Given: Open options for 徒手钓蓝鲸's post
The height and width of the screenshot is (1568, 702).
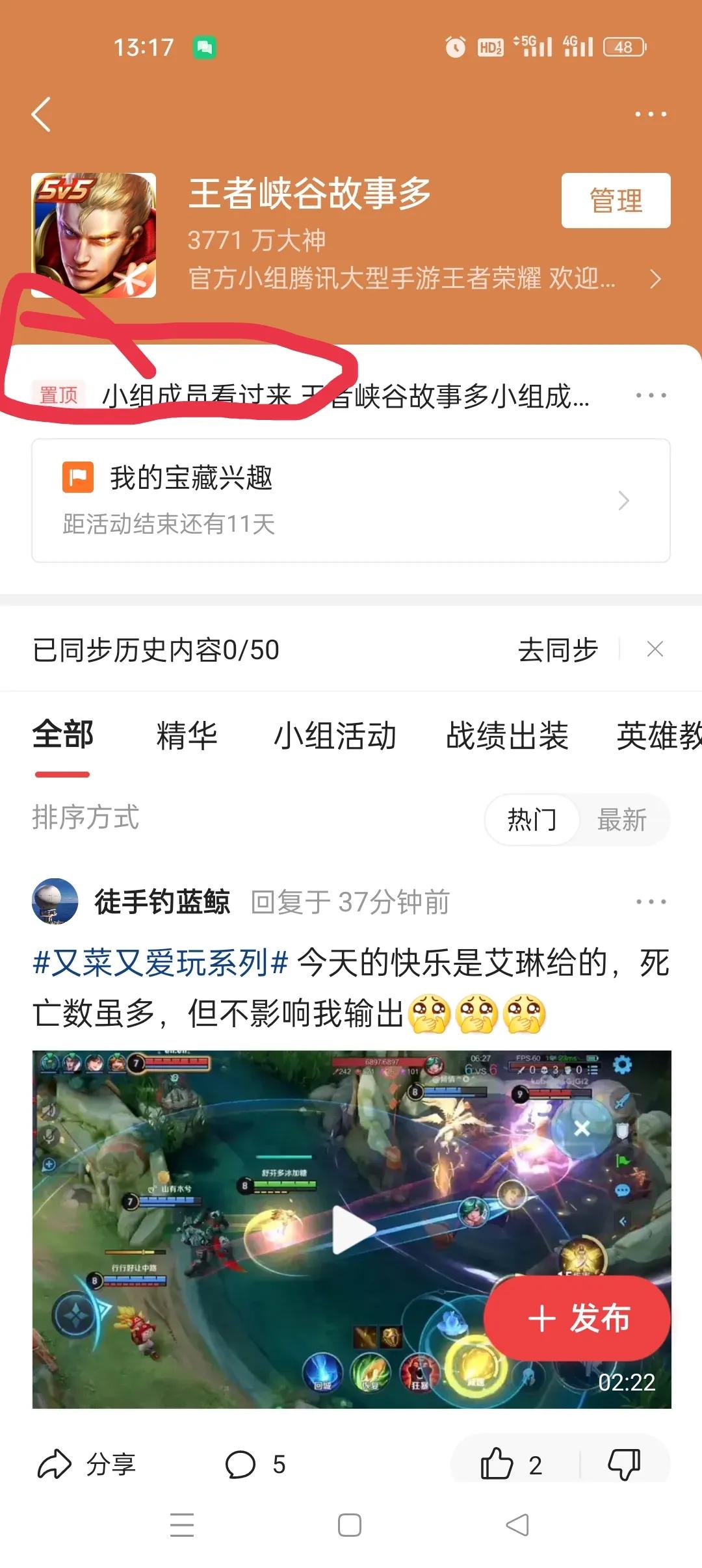Looking at the screenshot, I should 651,902.
